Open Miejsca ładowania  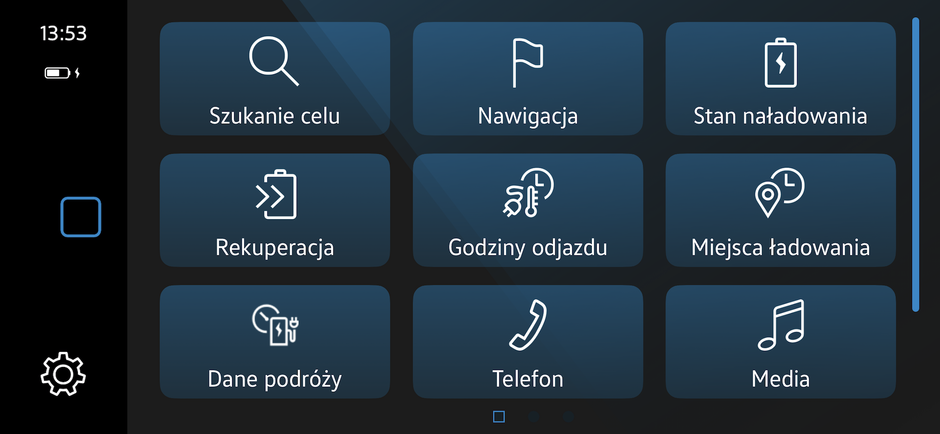(x=780, y=210)
